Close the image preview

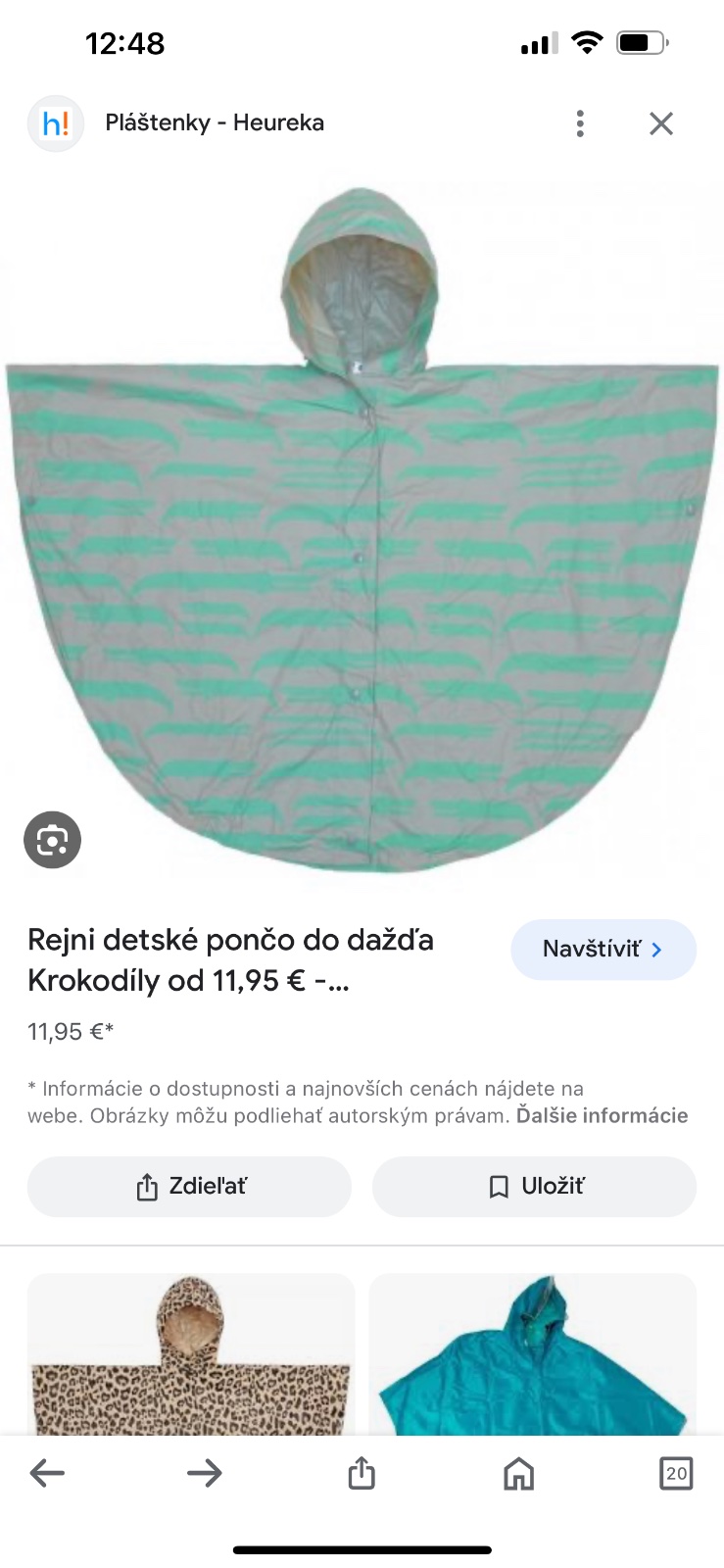[x=661, y=123]
